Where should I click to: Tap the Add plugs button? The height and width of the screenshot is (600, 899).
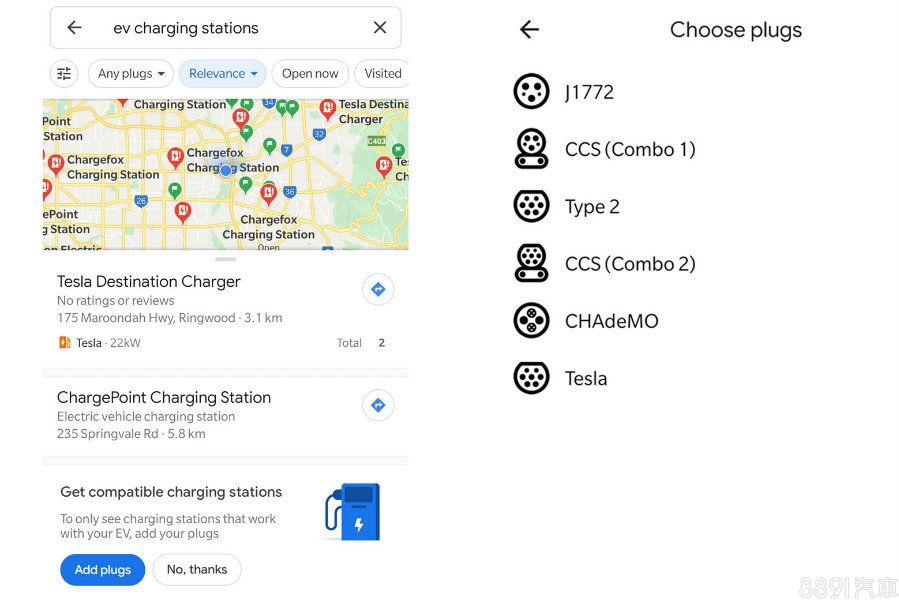coord(102,570)
